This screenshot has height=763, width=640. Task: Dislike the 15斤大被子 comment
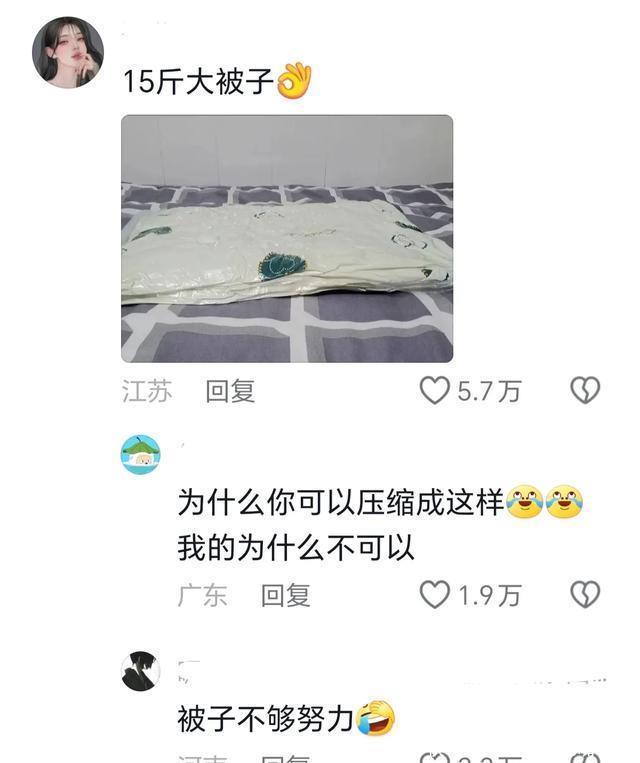click(x=585, y=390)
